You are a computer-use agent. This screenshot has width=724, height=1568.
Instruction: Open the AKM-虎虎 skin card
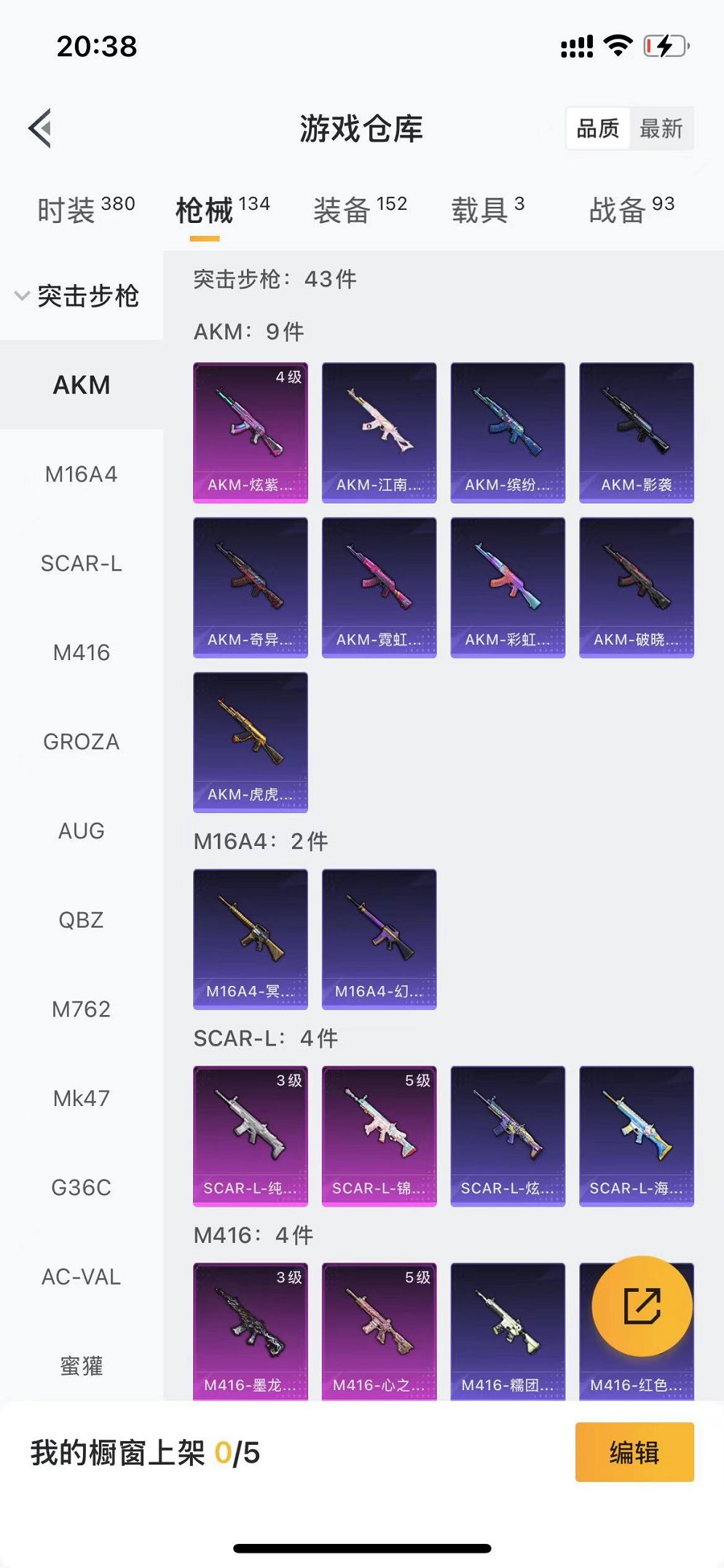pyautogui.click(x=250, y=742)
